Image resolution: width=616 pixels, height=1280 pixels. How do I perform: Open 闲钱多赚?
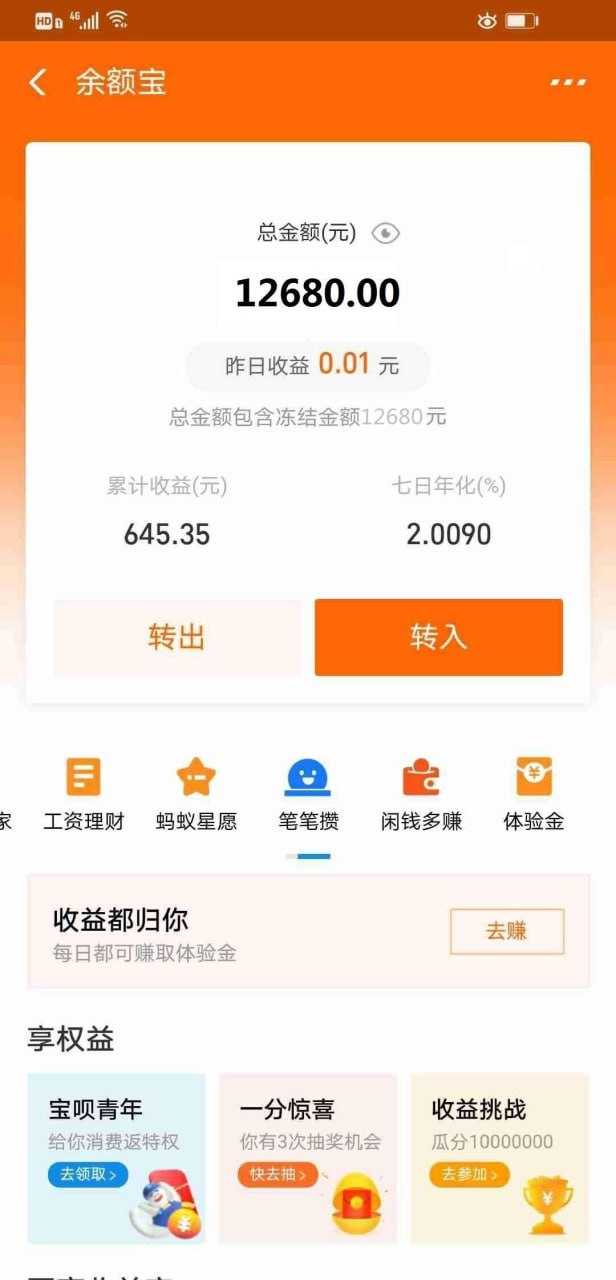click(x=421, y=795)
